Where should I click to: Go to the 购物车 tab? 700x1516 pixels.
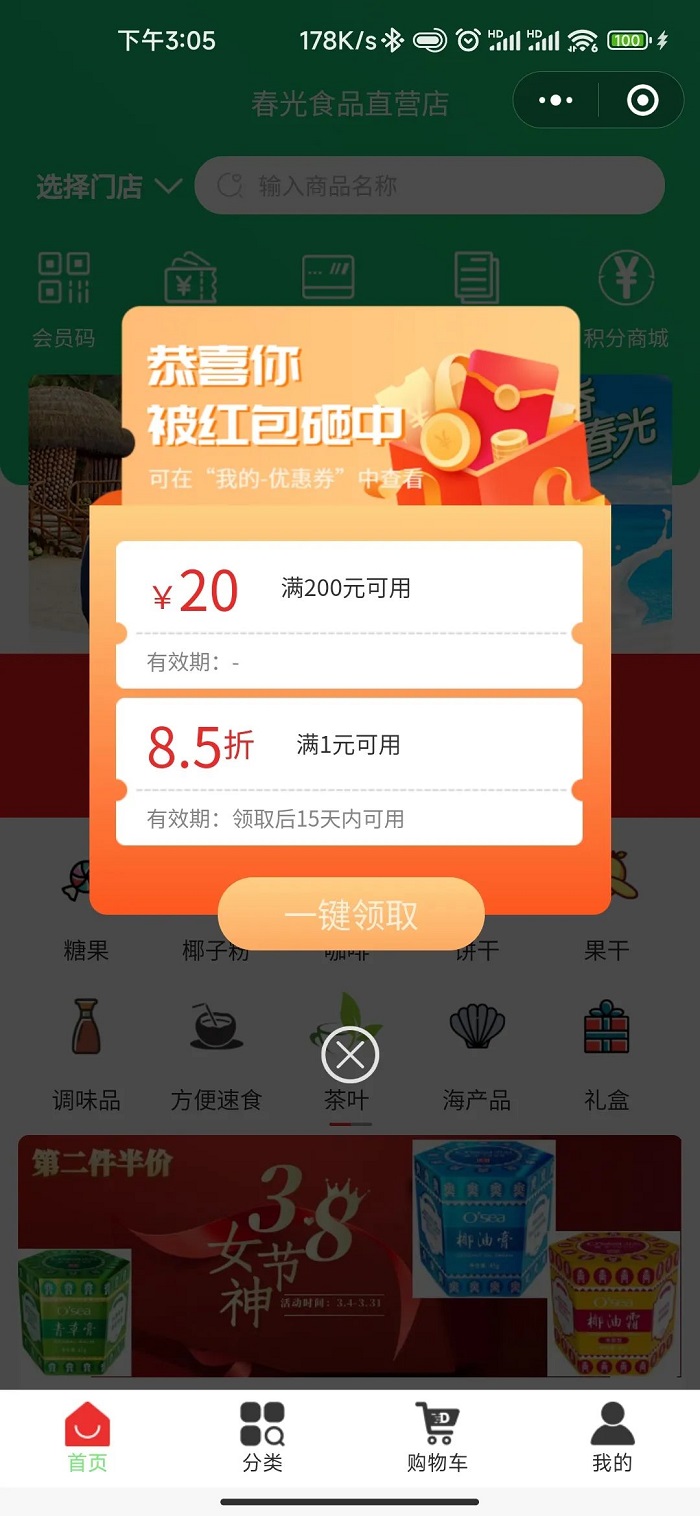pyautogui.click(x=437, y=1437)
